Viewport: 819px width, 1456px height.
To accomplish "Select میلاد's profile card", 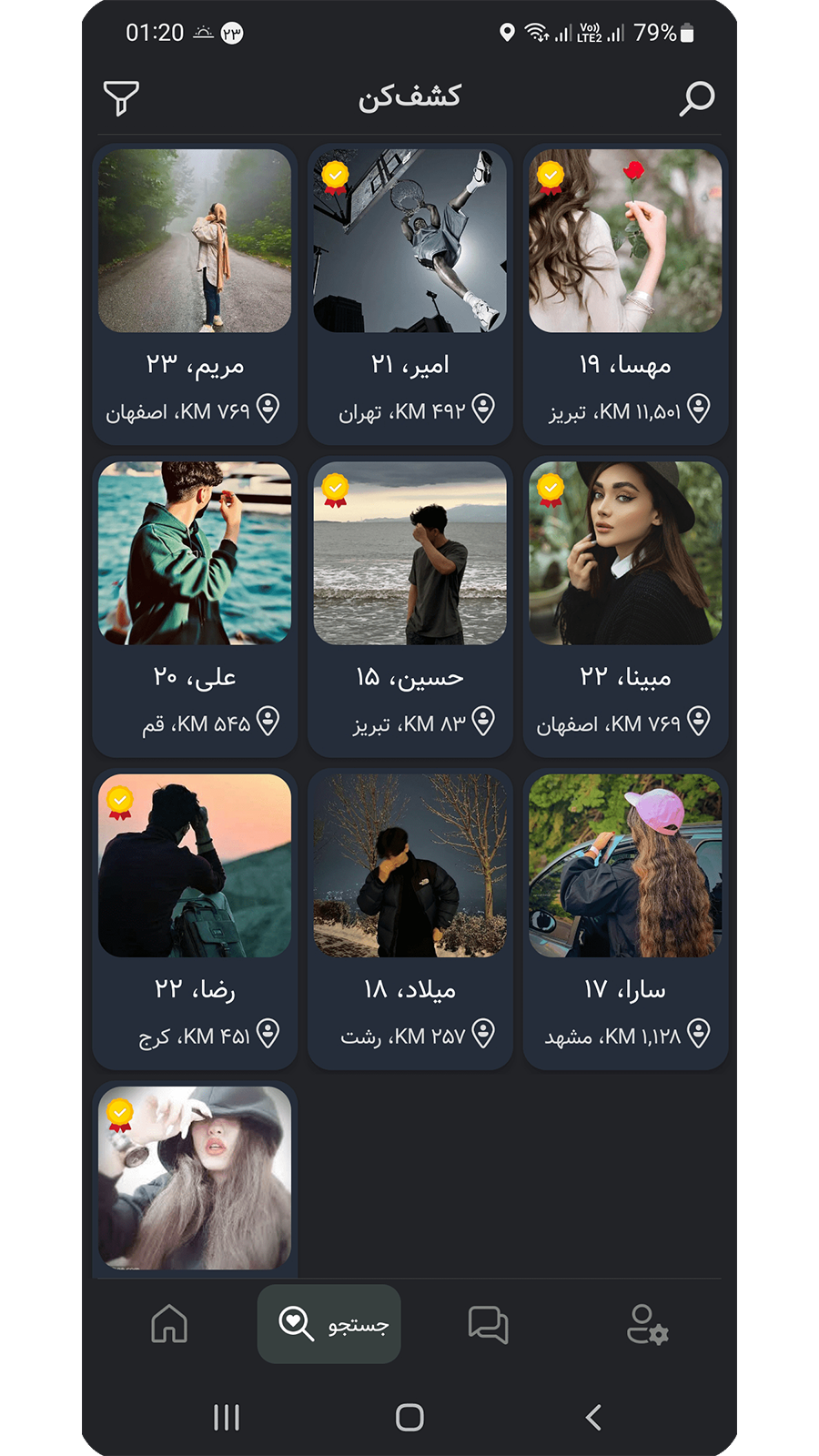I will pos(409,917).
